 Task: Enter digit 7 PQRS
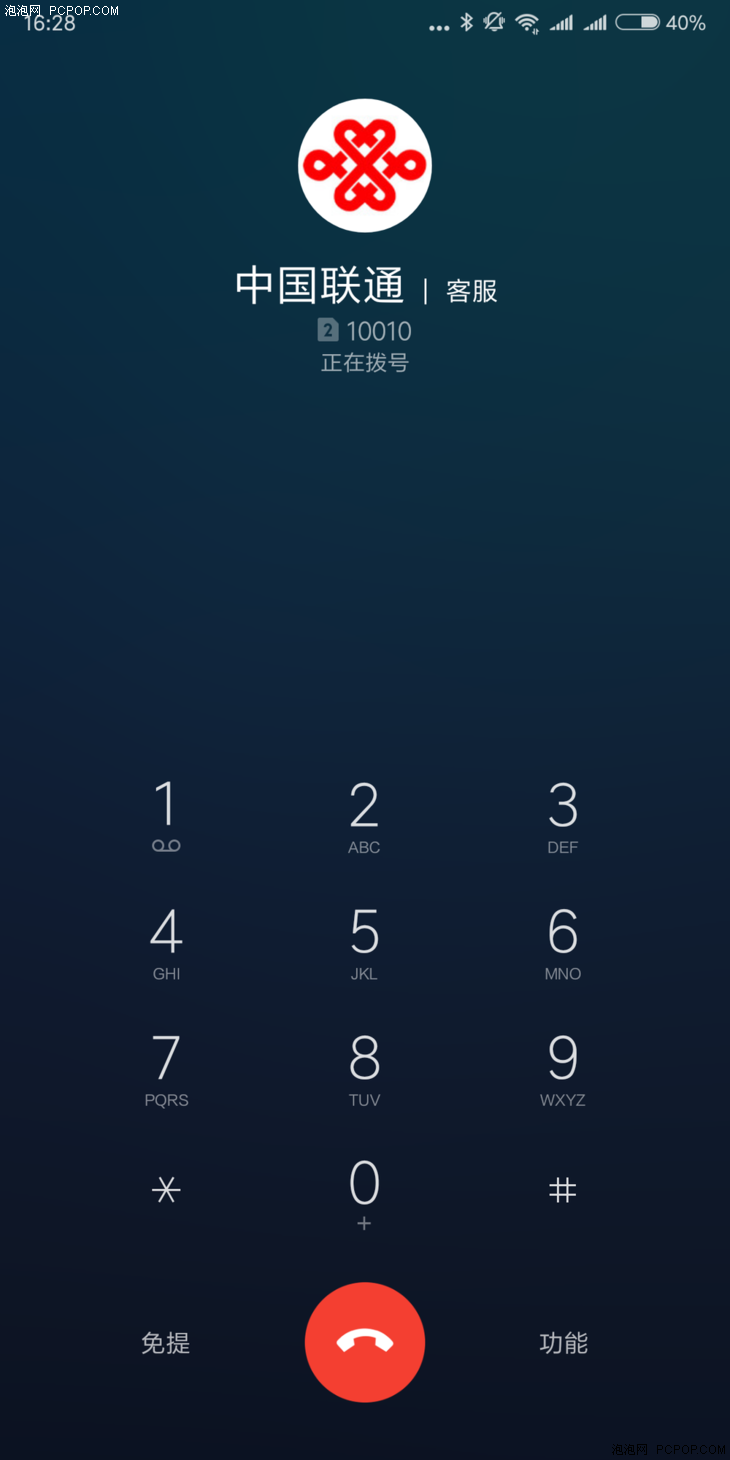166,1068
